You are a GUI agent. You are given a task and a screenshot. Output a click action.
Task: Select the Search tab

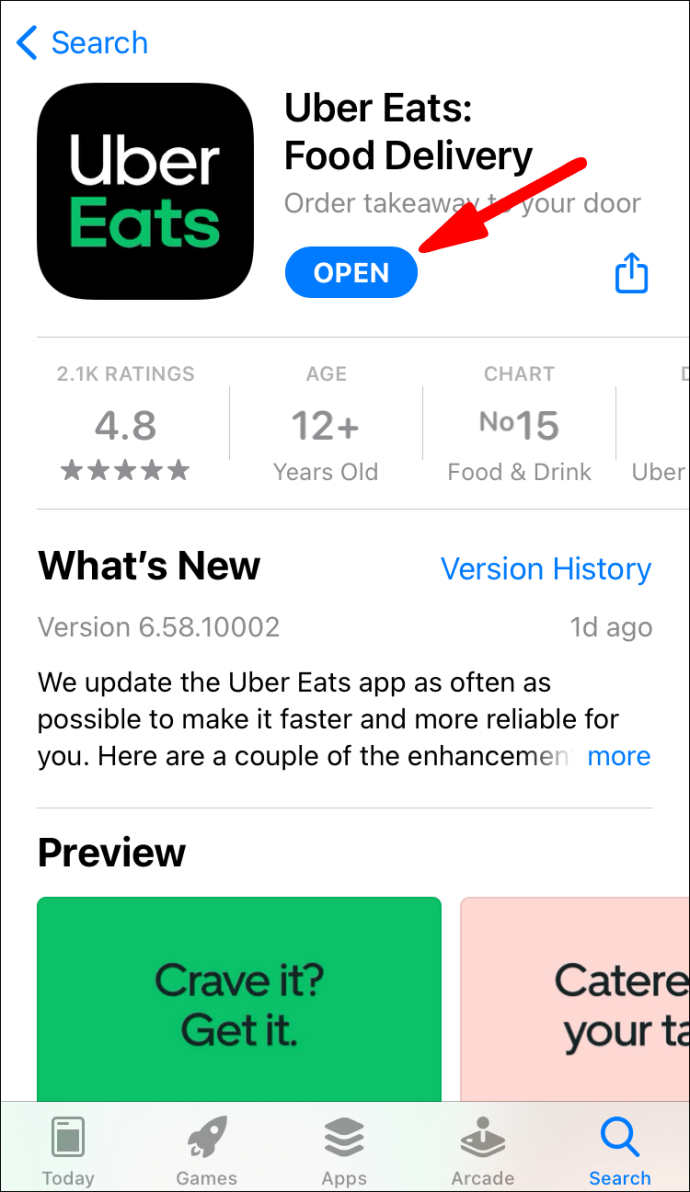point(619,1150)
